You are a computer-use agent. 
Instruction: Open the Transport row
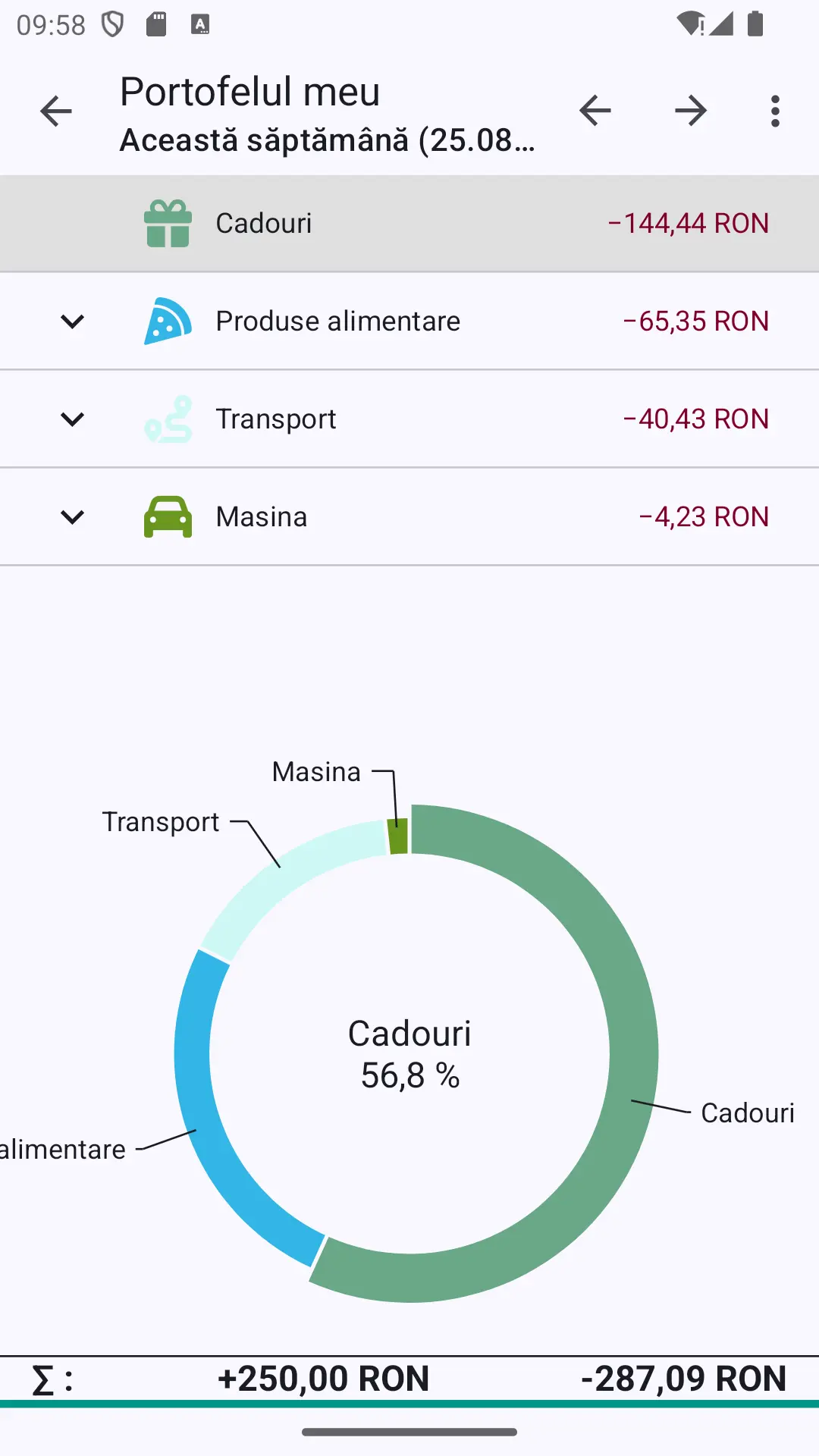[x=409, y=419]
